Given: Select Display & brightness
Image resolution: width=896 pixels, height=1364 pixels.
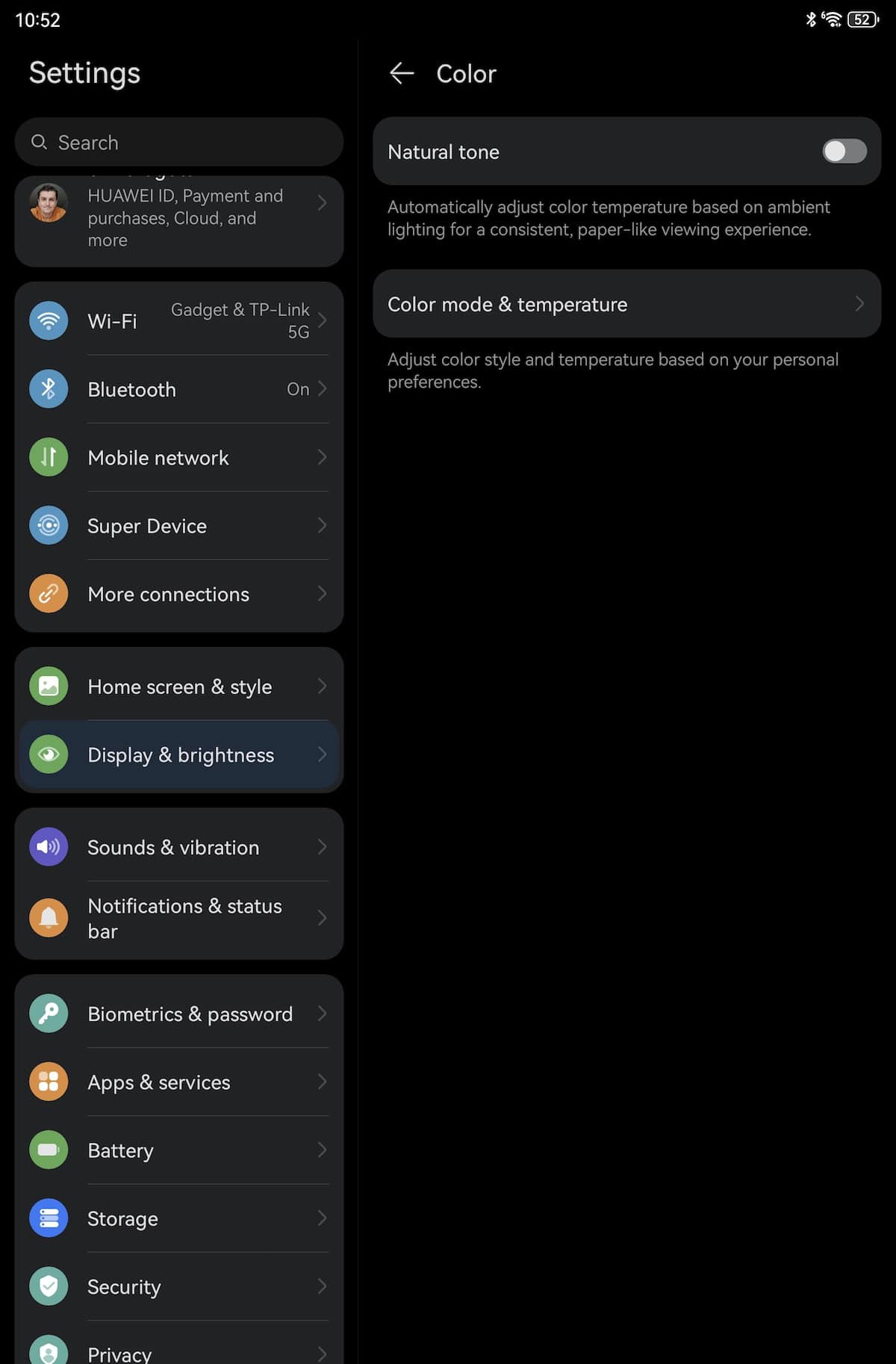Looking at the screenshot, I should [179, 754].
